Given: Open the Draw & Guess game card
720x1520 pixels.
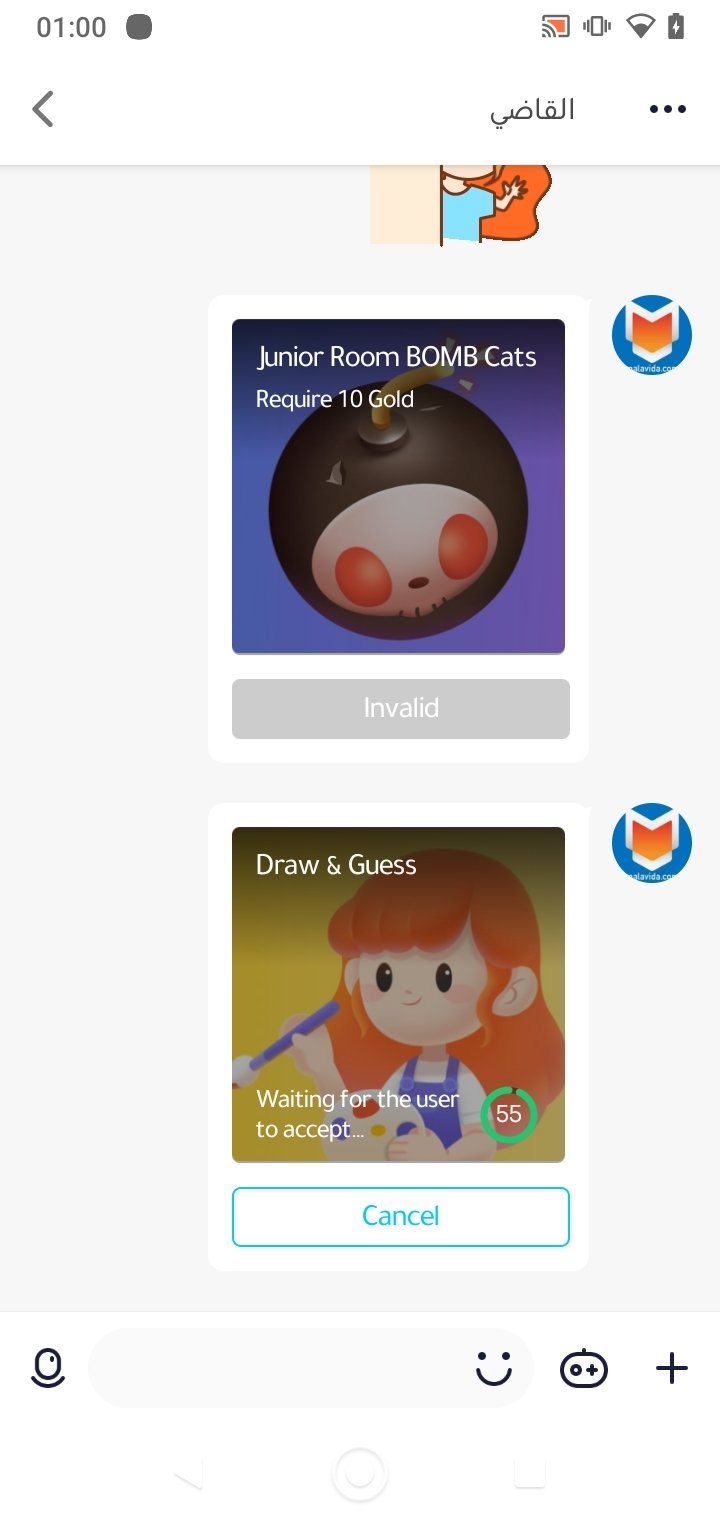Looking at the screenshot, I should click(398, 994).
